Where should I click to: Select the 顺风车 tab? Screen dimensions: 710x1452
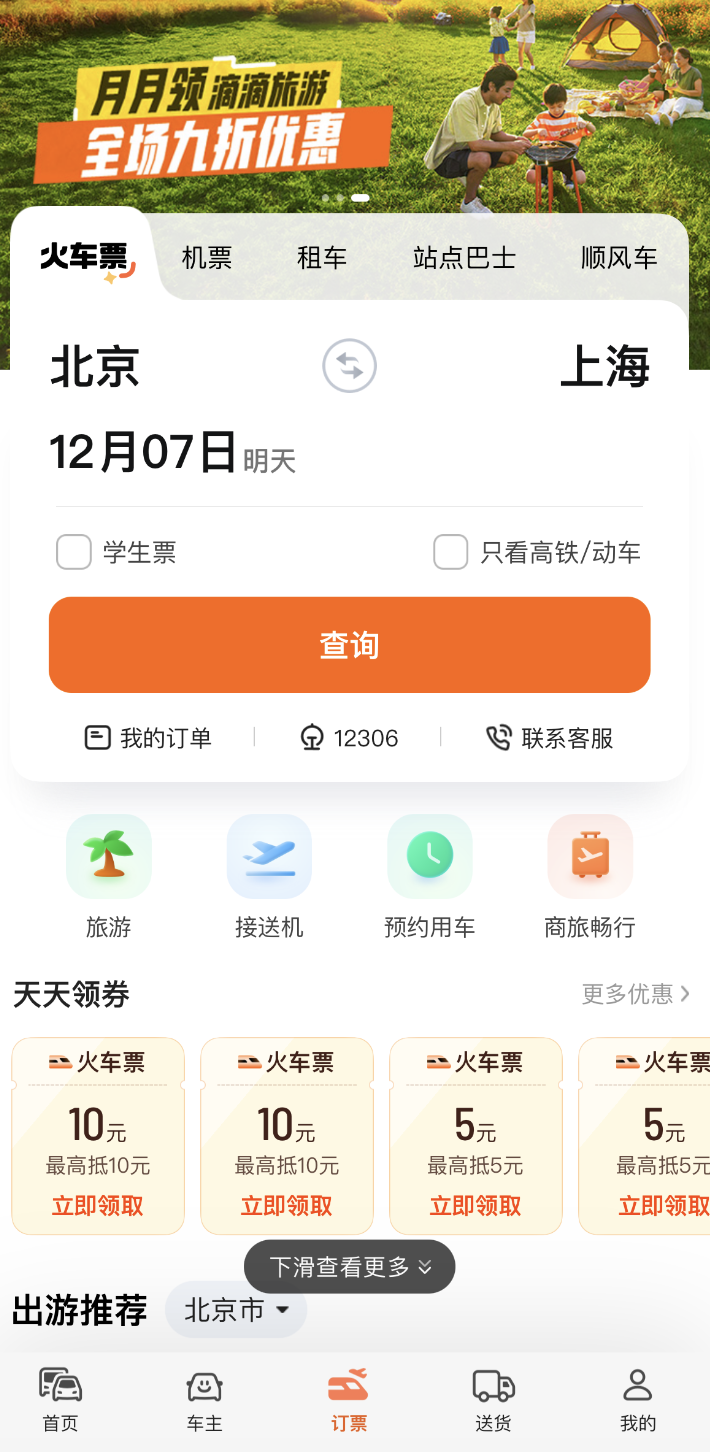tap(619, 258)
